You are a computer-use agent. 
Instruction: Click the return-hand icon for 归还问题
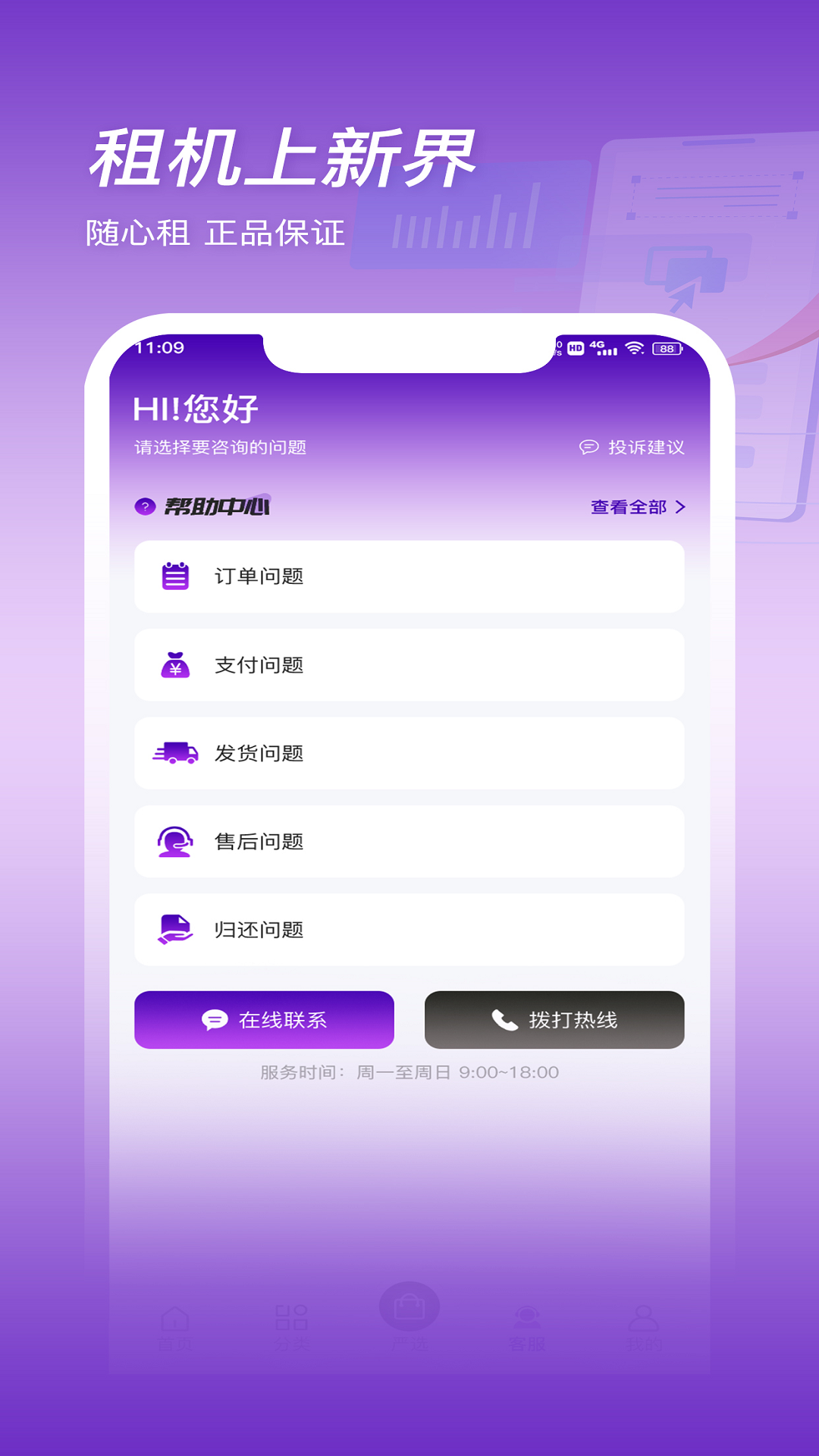point(176,930)
